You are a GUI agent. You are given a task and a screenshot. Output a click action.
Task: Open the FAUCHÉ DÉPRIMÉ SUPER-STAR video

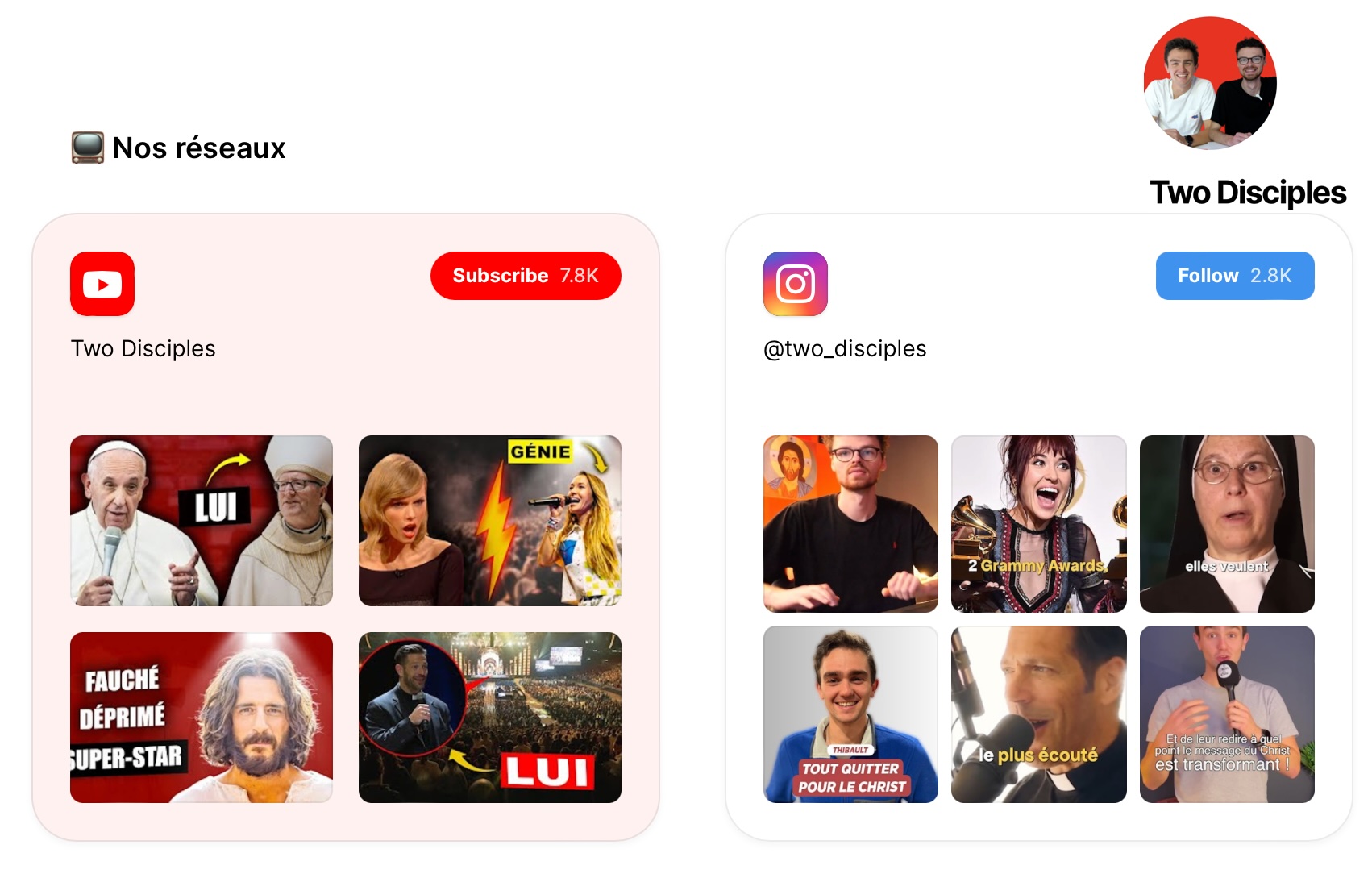pos(202,717)
